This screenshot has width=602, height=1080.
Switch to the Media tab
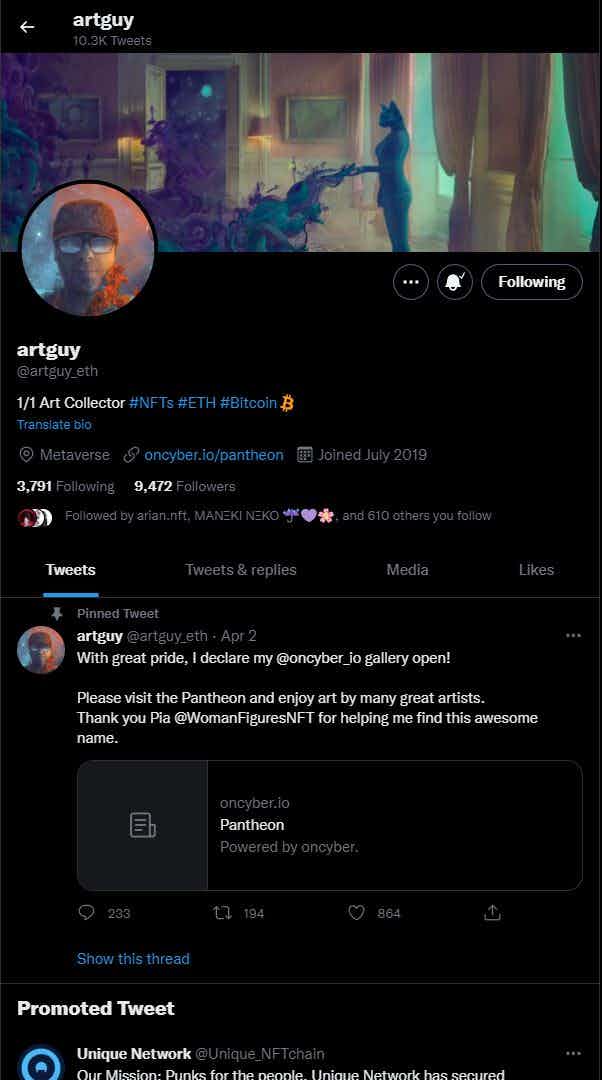coord(407,570)
